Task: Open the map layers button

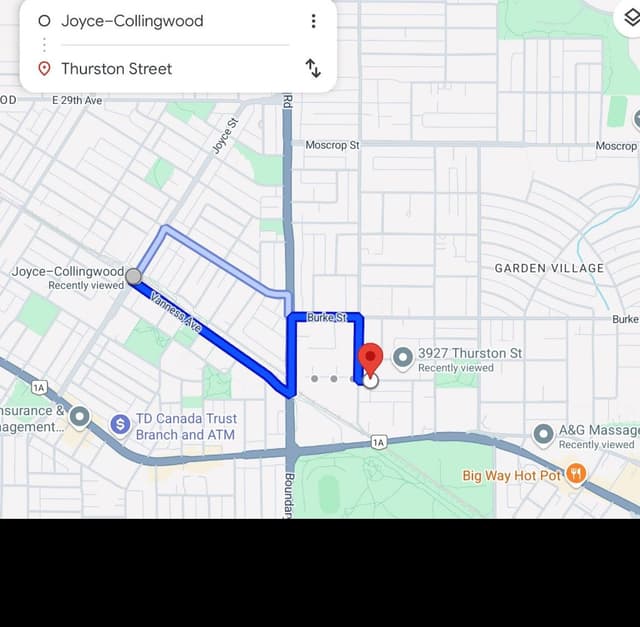Action: 629,16
